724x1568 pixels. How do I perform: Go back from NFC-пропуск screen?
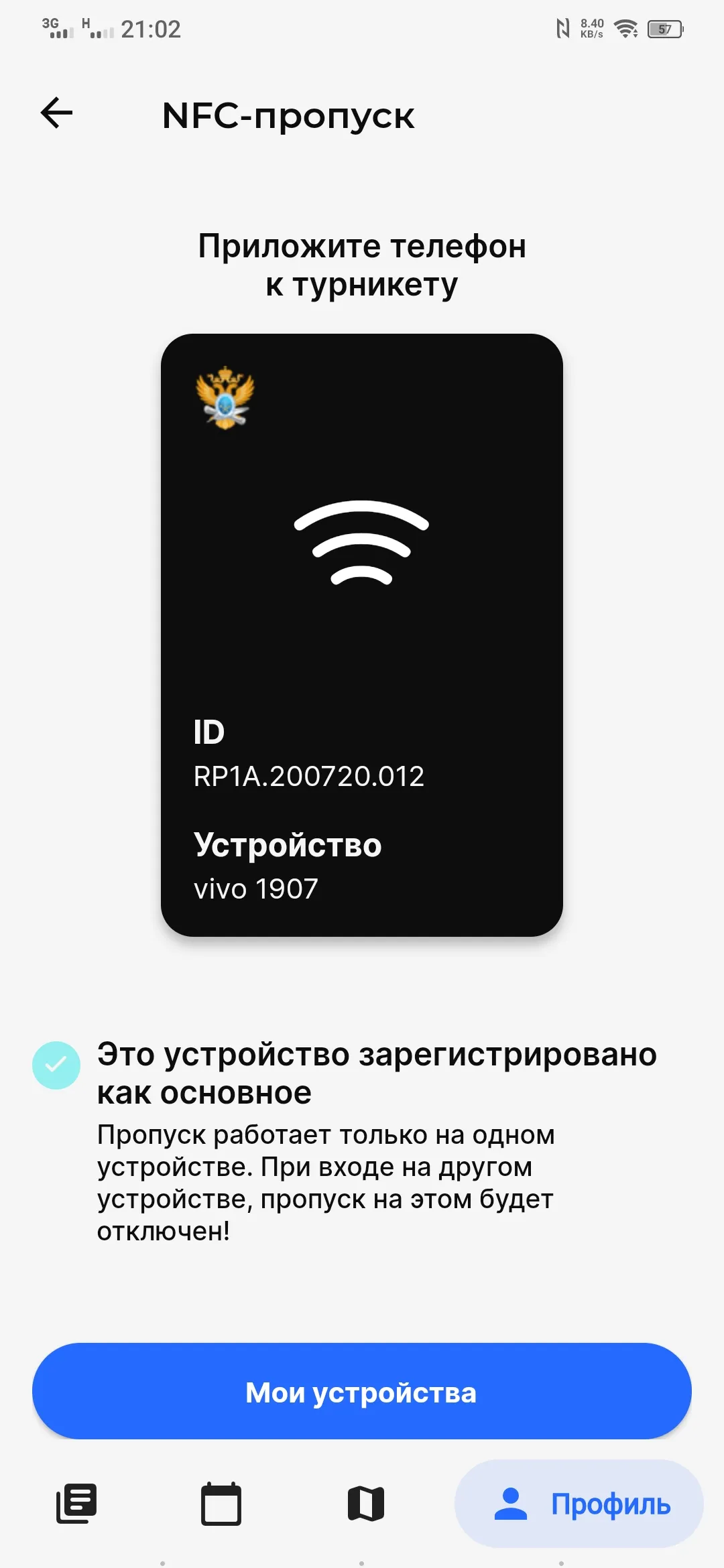57,113
